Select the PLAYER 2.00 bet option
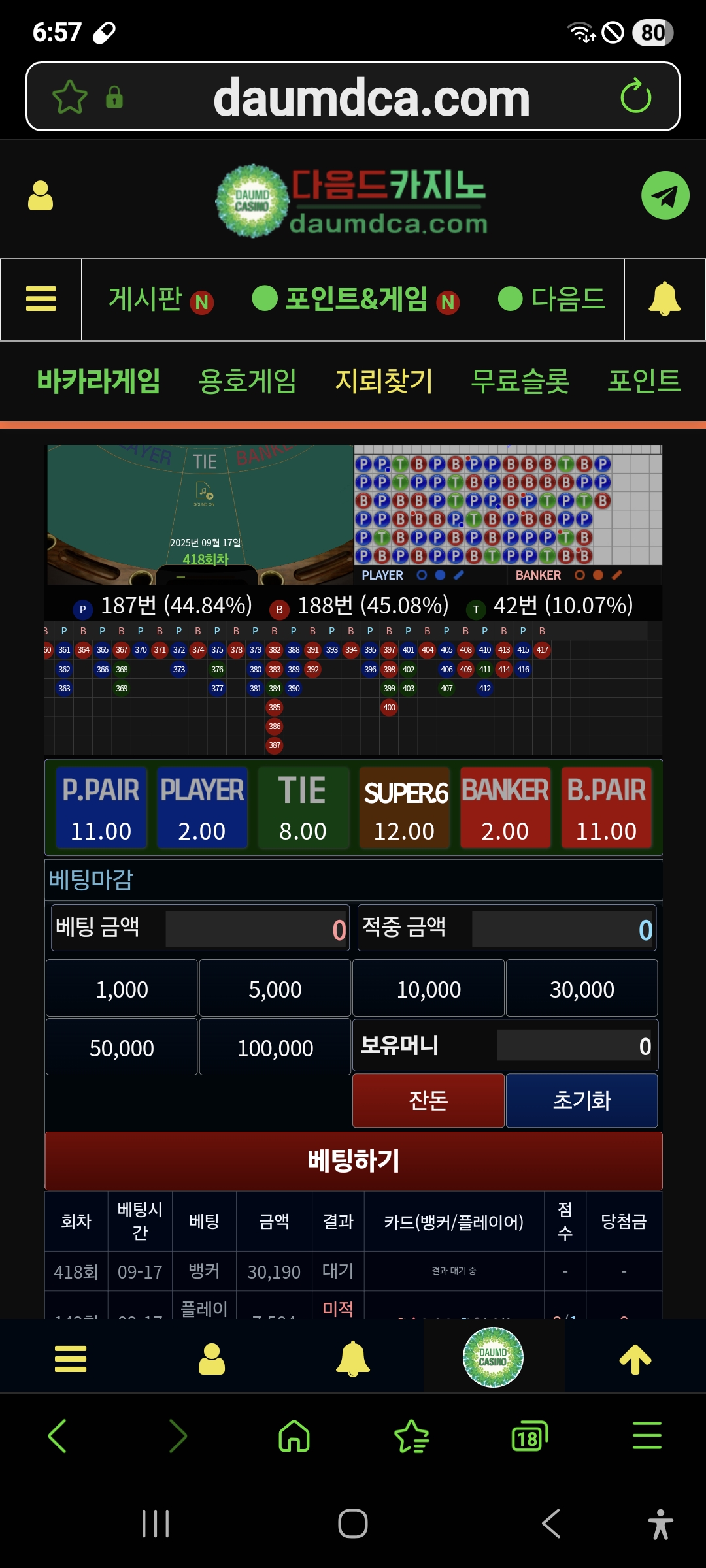The width and height of the screenshot is (706, 1568). pos(202,808)
